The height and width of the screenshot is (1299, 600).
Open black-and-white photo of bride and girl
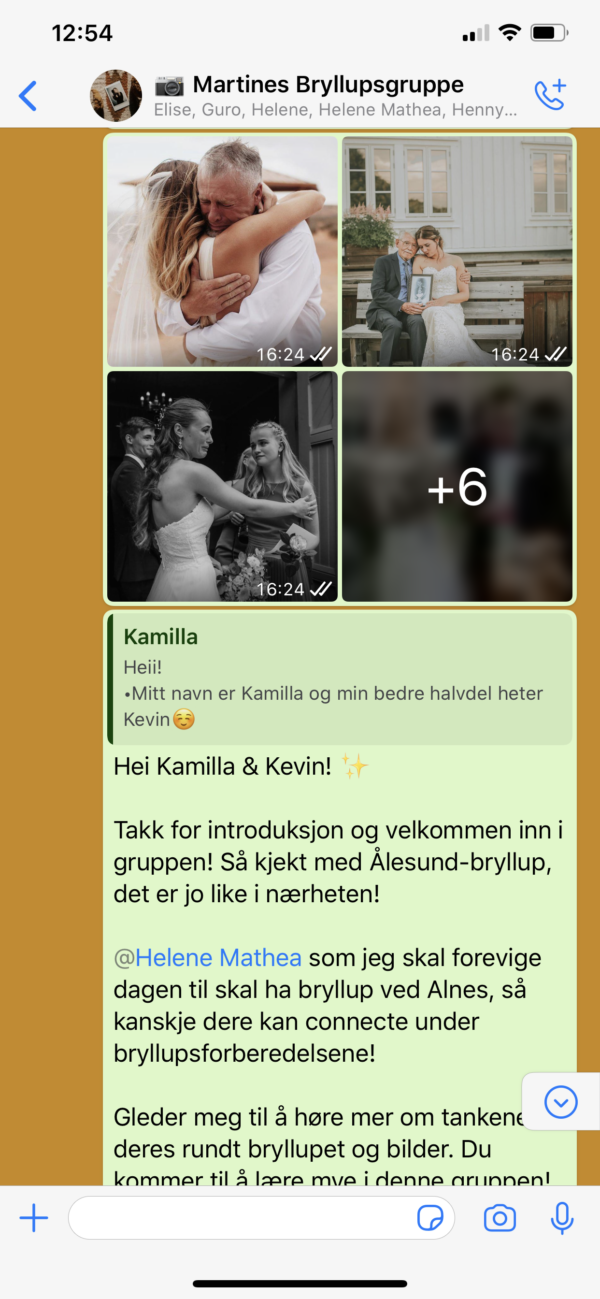point(222,486)
